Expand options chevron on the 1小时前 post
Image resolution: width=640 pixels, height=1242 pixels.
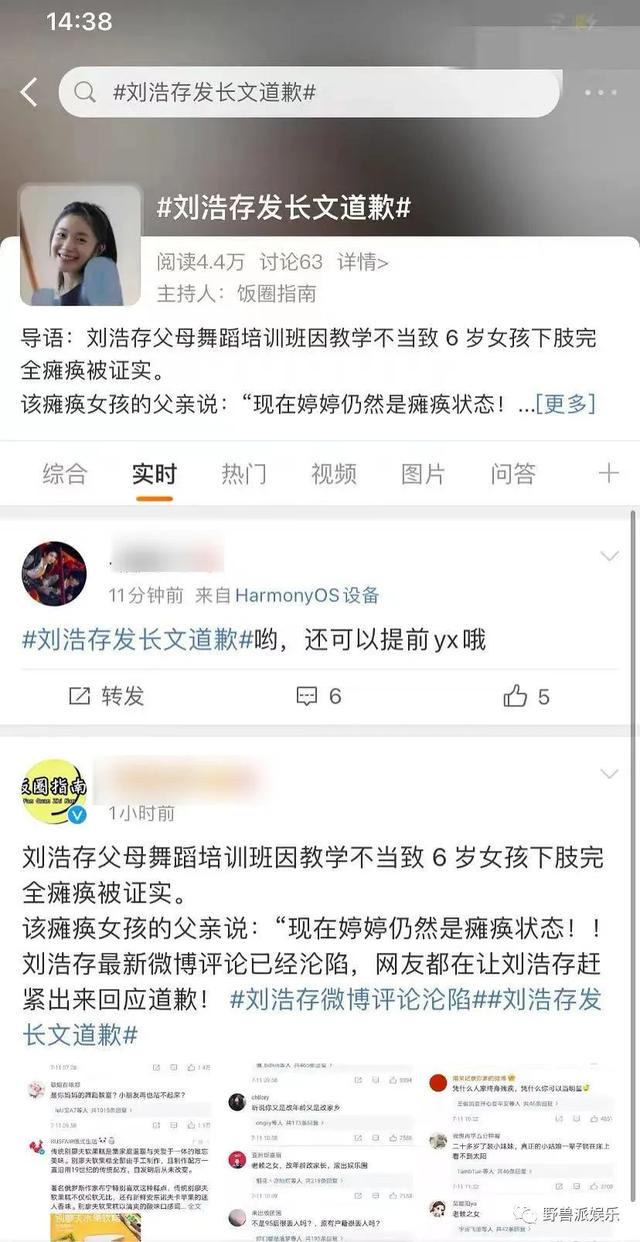(x=608, y=774)
